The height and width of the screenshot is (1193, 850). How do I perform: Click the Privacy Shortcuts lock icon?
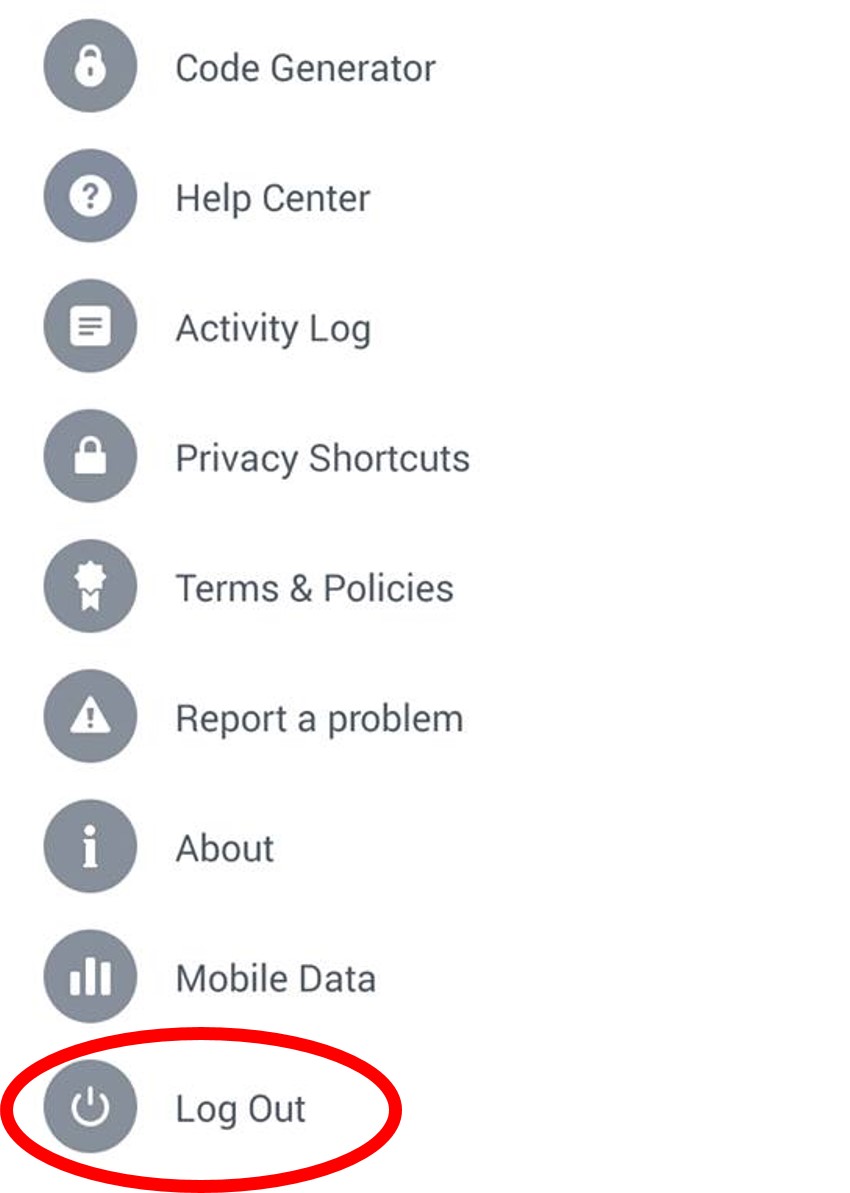point(89,457)
